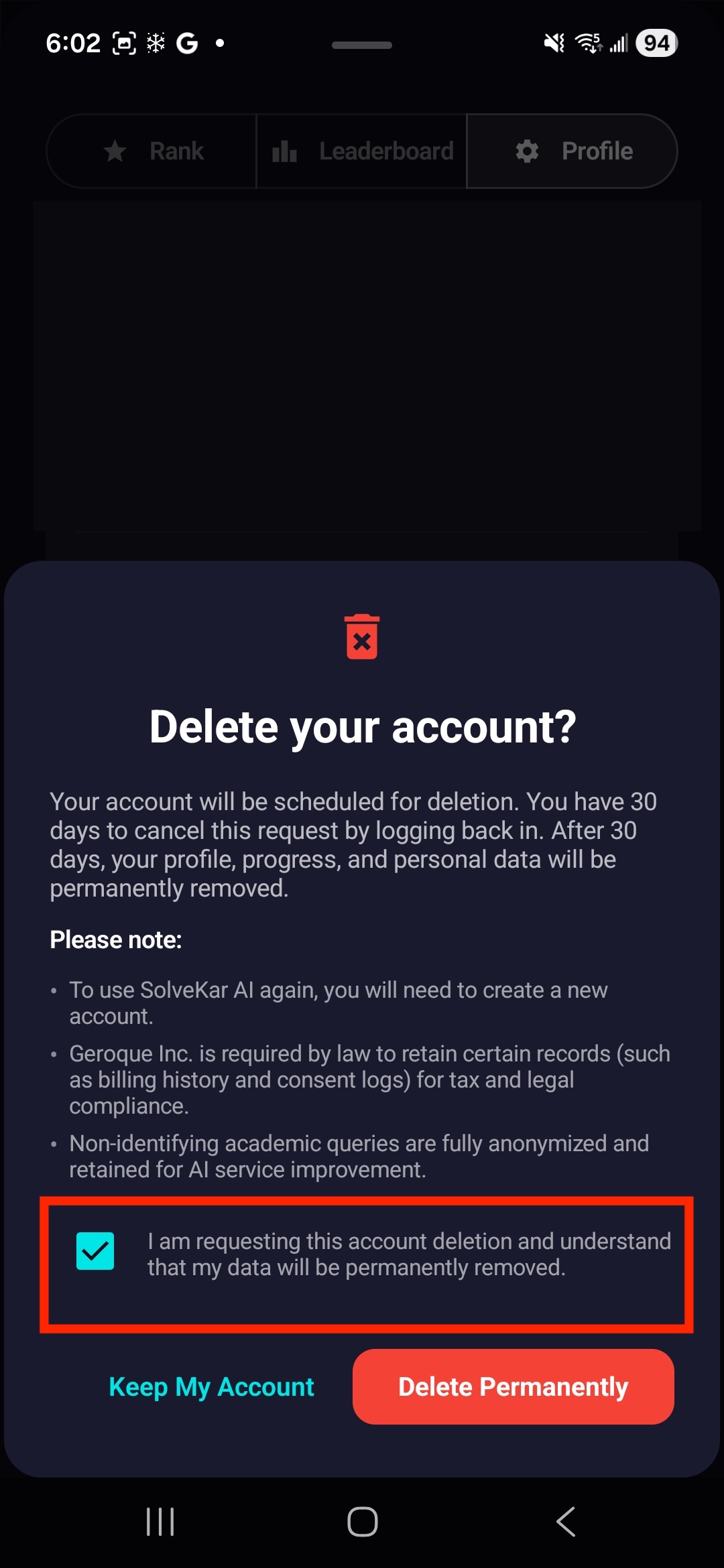This screenshot has width=724, height=1568.
Task: Click the Leaderboard bar chart icon
Action: coord(284,151)
